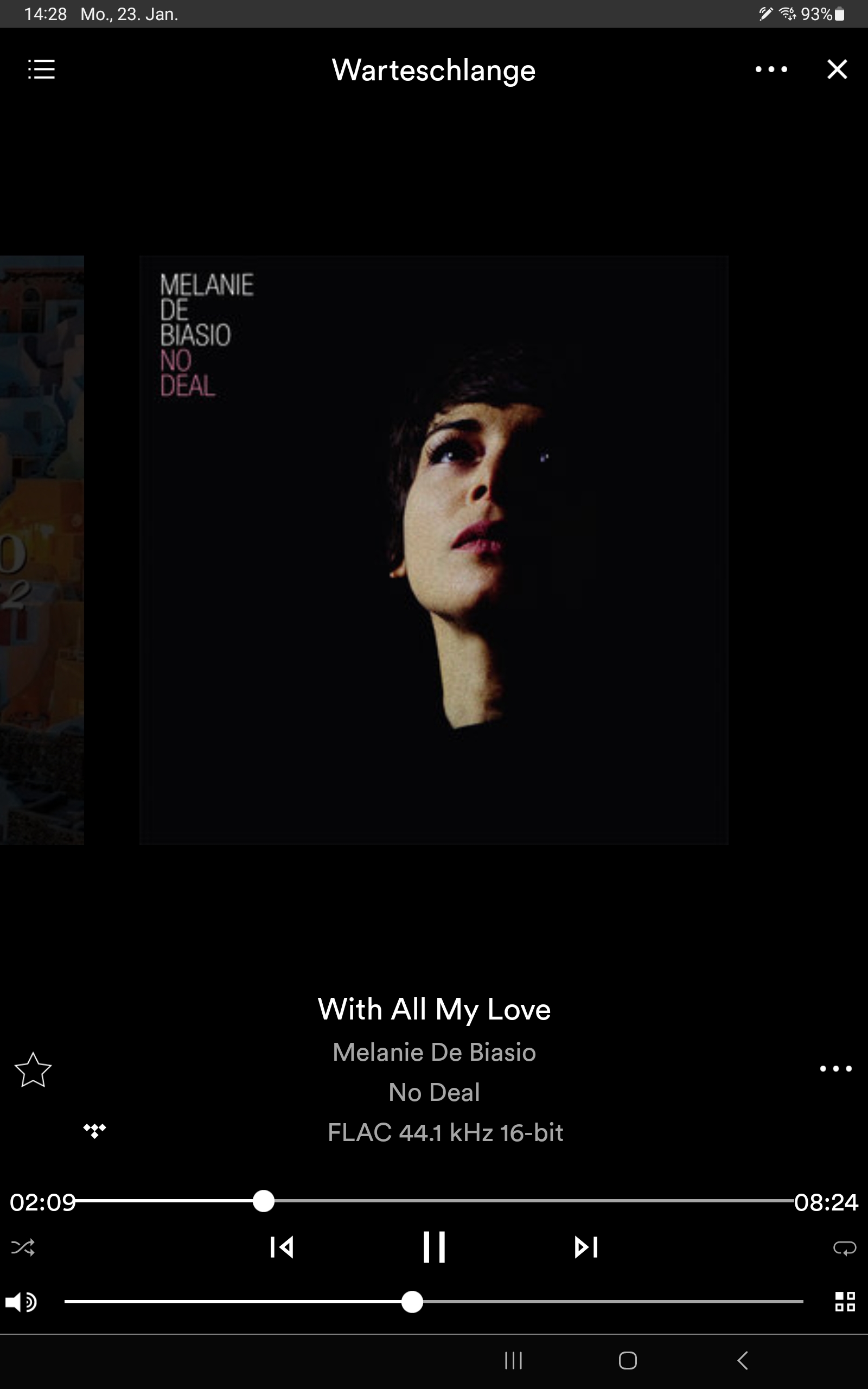Skip to the previous track
Image resolution: width=868 pixels, height=1389 pixels.
pos(282,1247)
